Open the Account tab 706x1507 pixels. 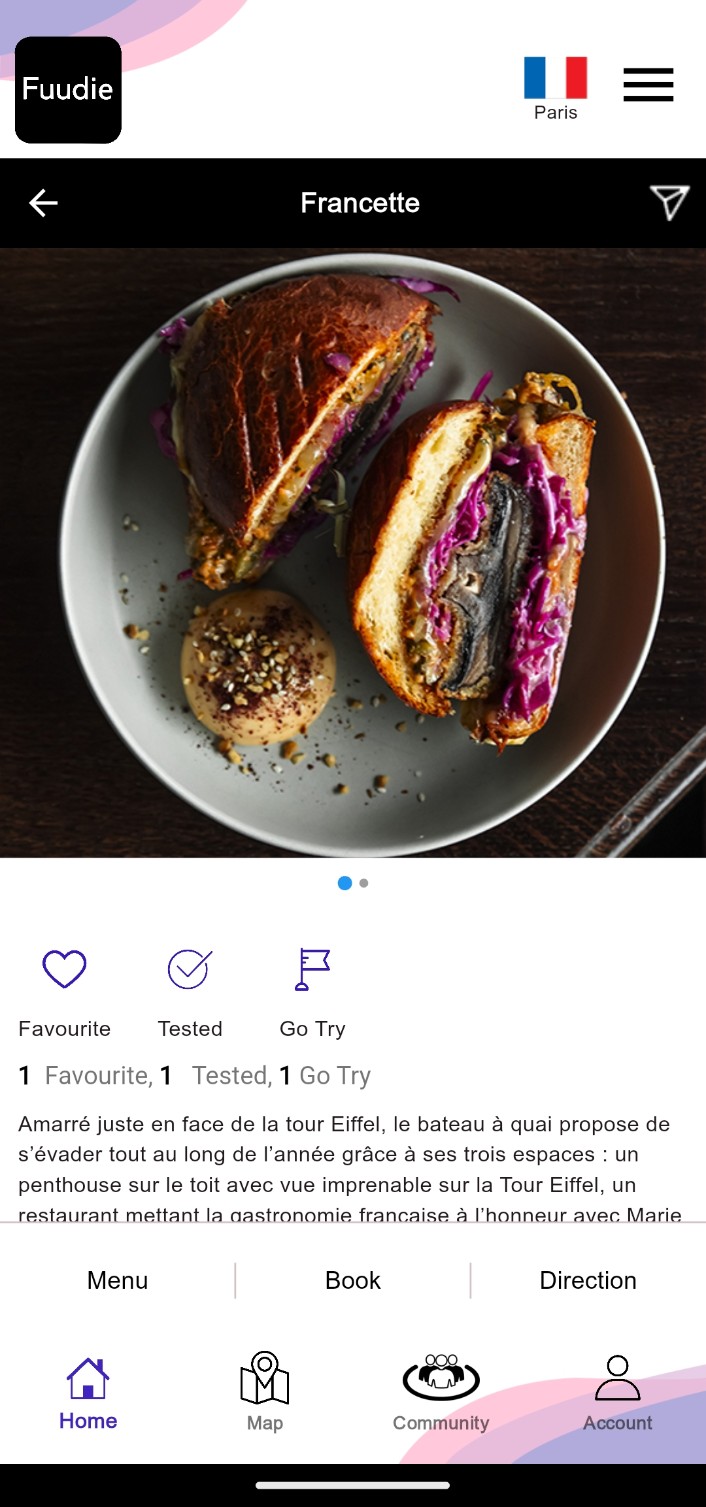tap(617, 1394)
